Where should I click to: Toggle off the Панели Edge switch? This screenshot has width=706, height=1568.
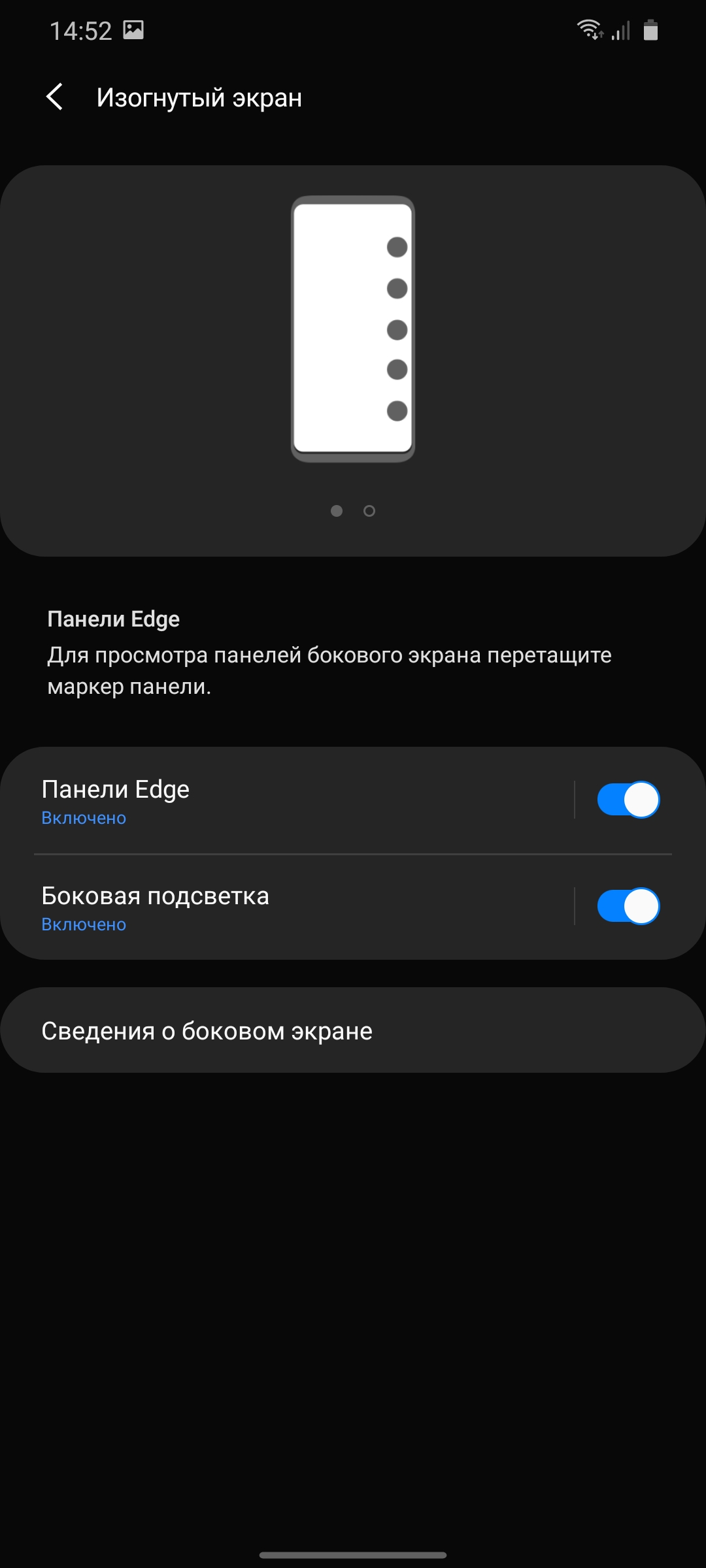(x=628, y=800)
